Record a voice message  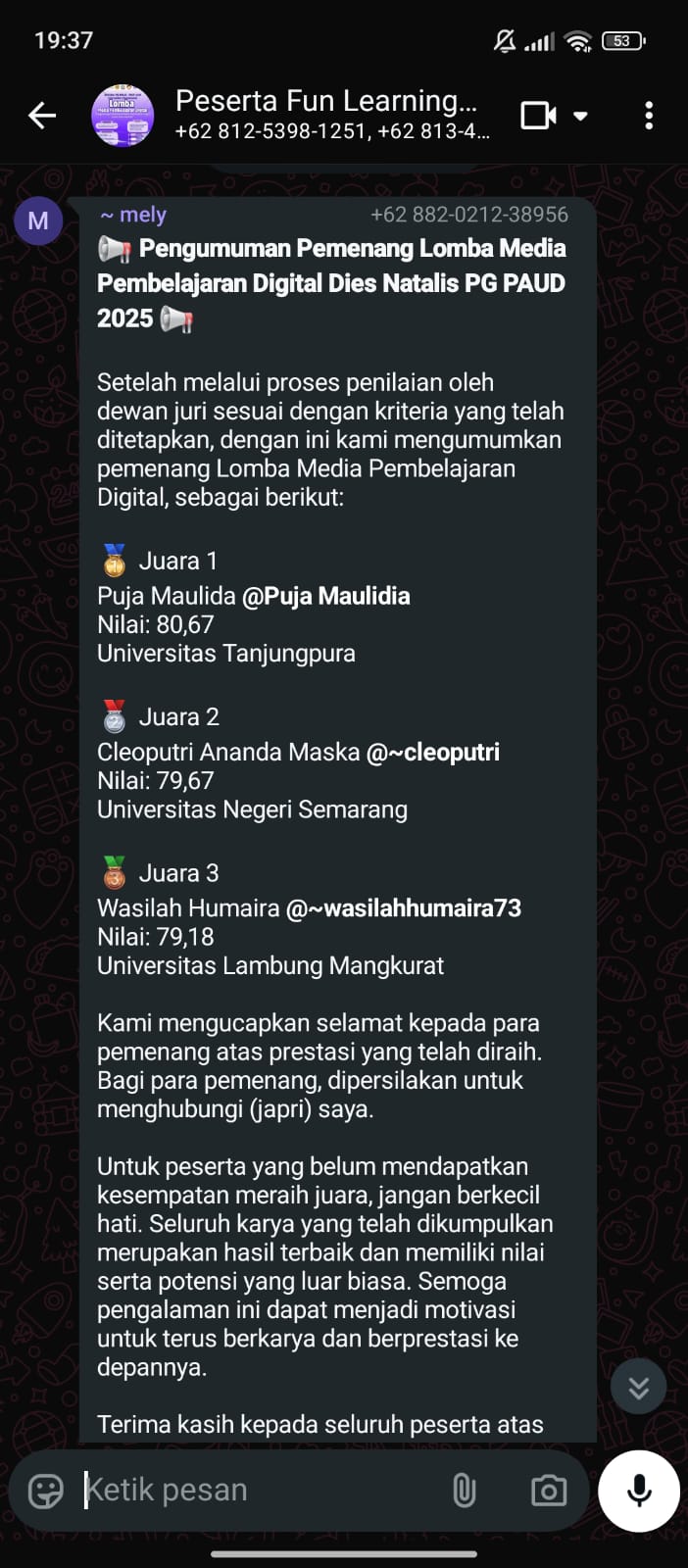(x=639, y=1491)
